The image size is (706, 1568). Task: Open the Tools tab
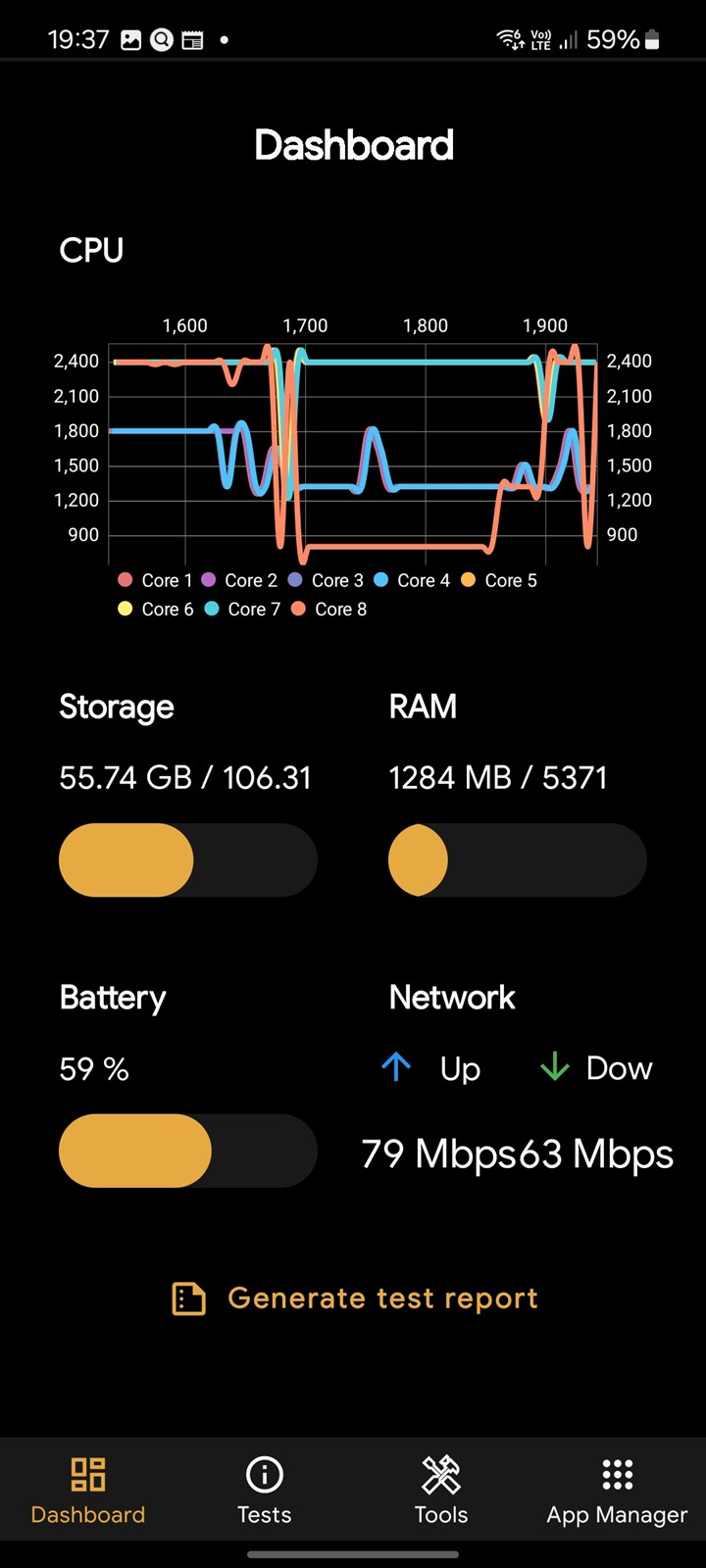(441, 1491)
